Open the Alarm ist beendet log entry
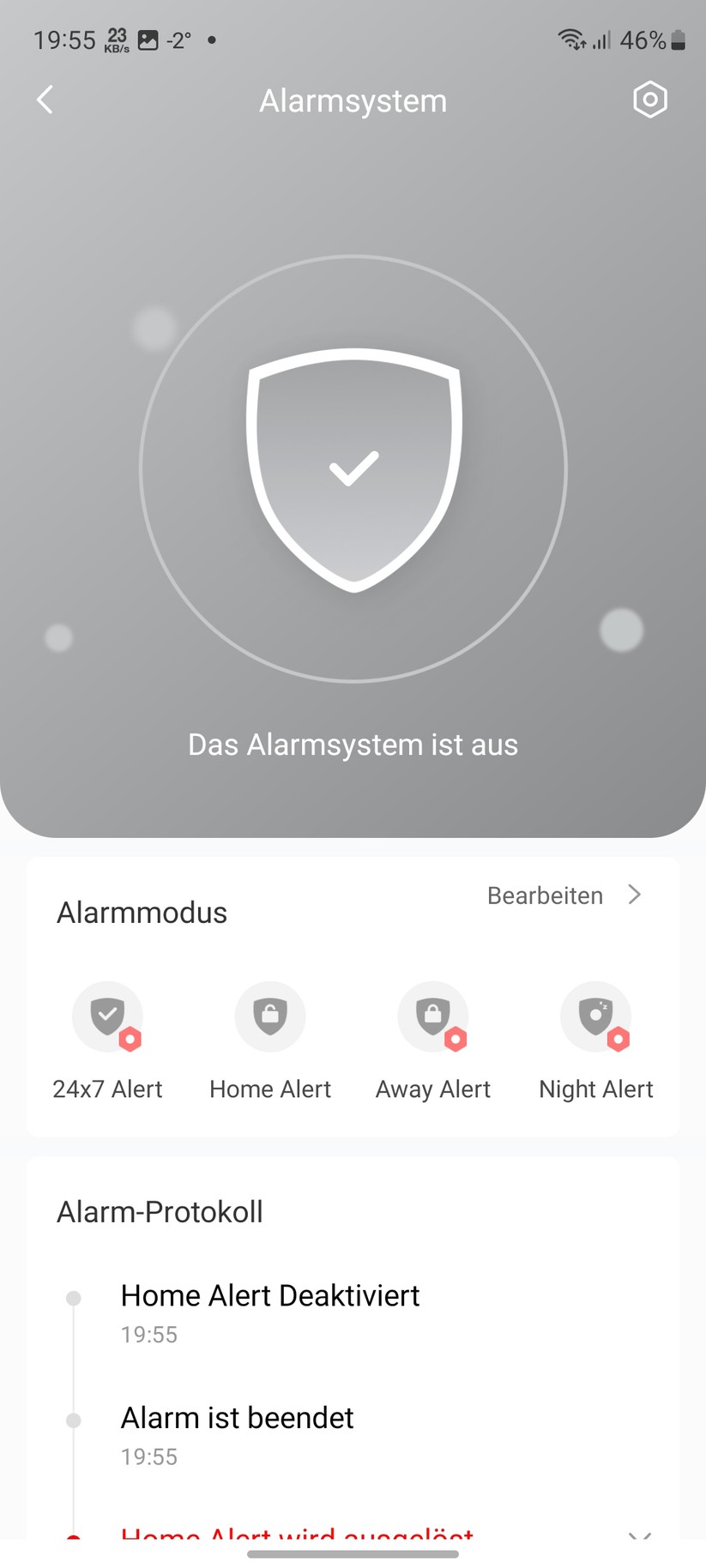This screenshot has width=706, height=1568. point(237,1417)
